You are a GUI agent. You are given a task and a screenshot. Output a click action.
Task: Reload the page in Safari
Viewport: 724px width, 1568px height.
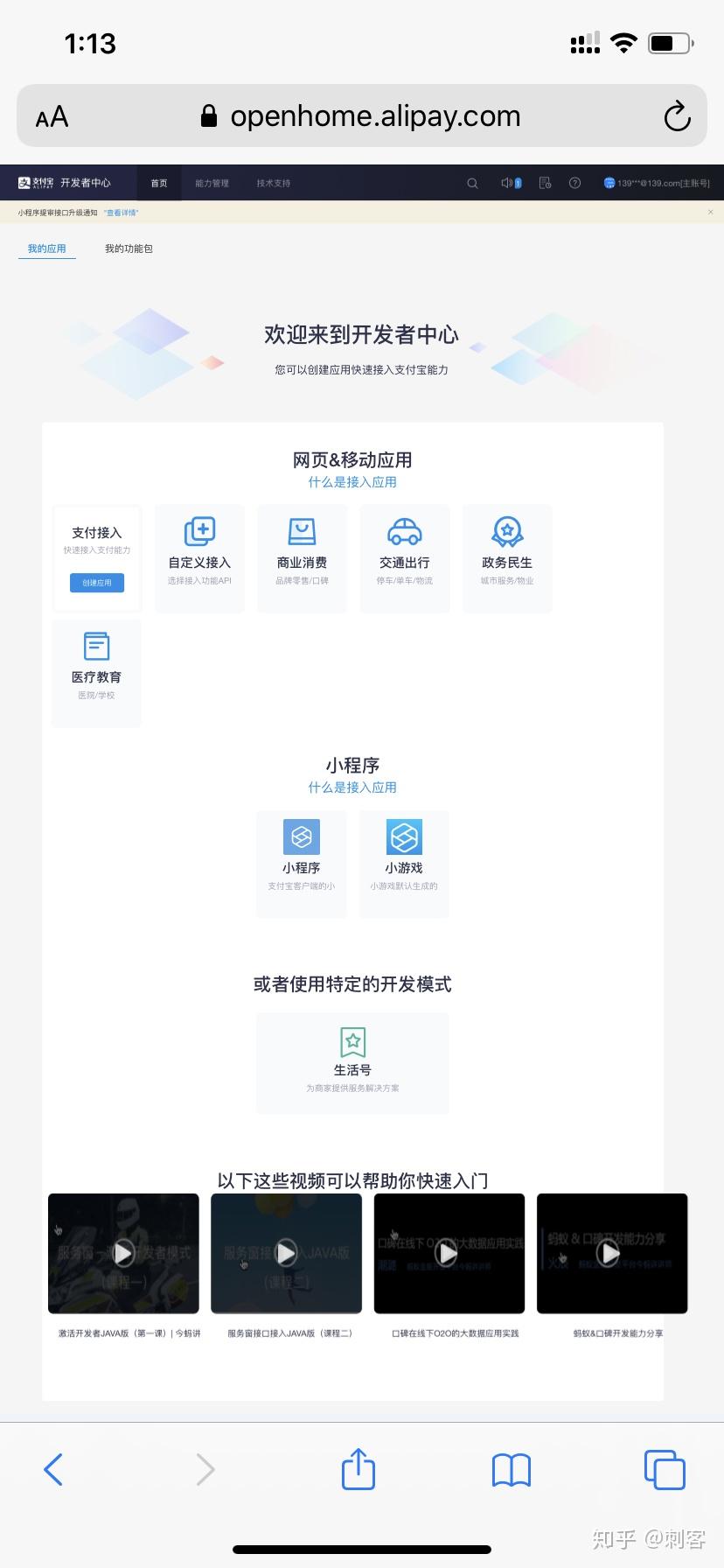pos(677,116)
